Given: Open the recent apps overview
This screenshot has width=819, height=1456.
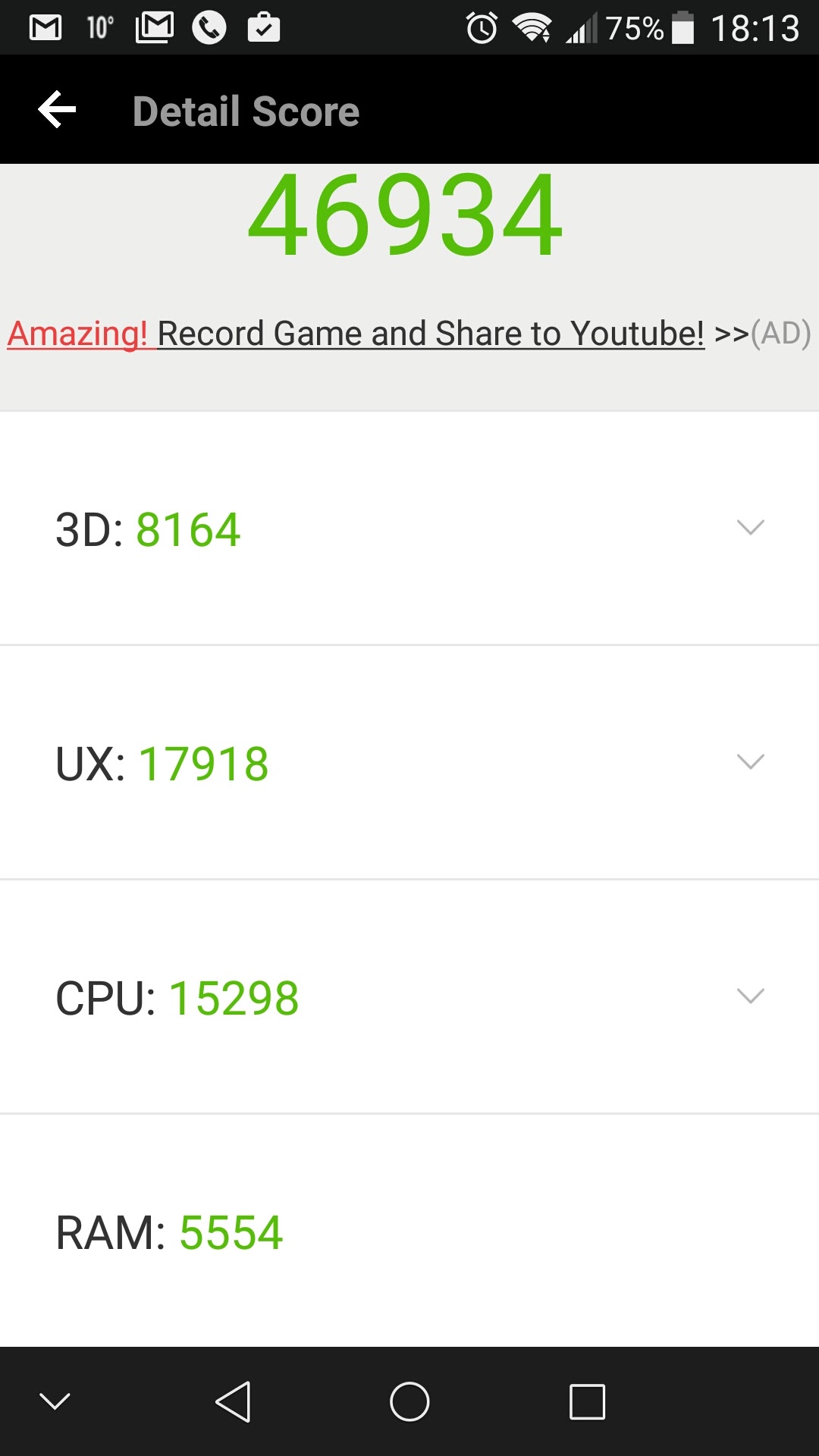Looking at the screenshot, I should 587,1401.
